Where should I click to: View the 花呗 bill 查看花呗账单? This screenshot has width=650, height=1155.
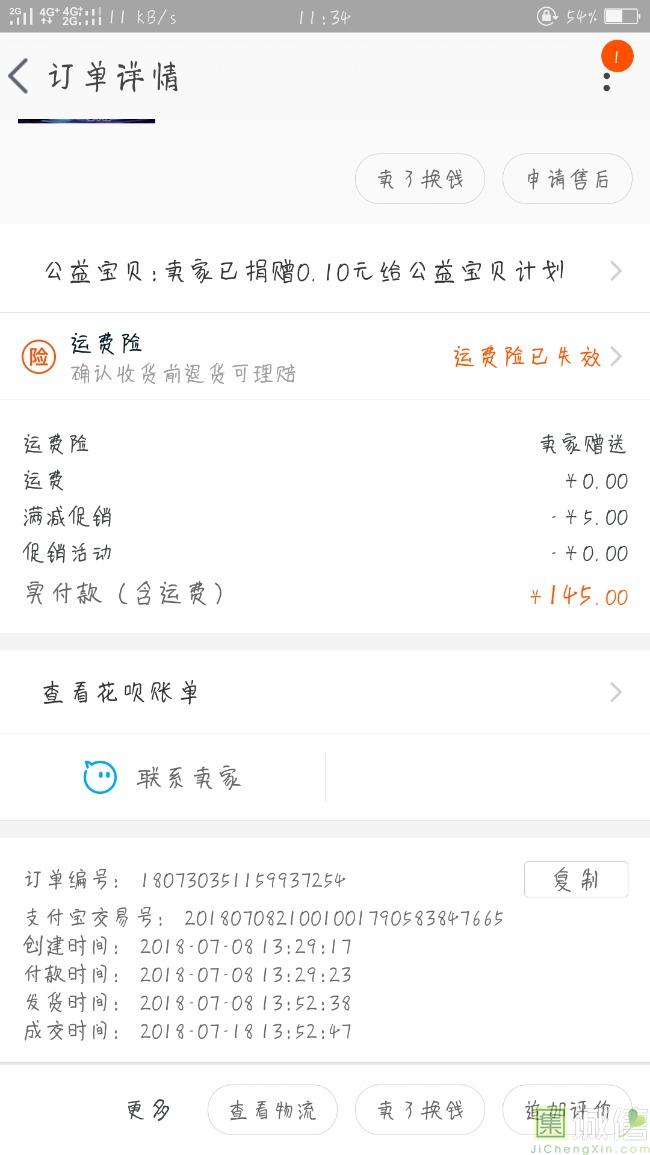[325, 692]
